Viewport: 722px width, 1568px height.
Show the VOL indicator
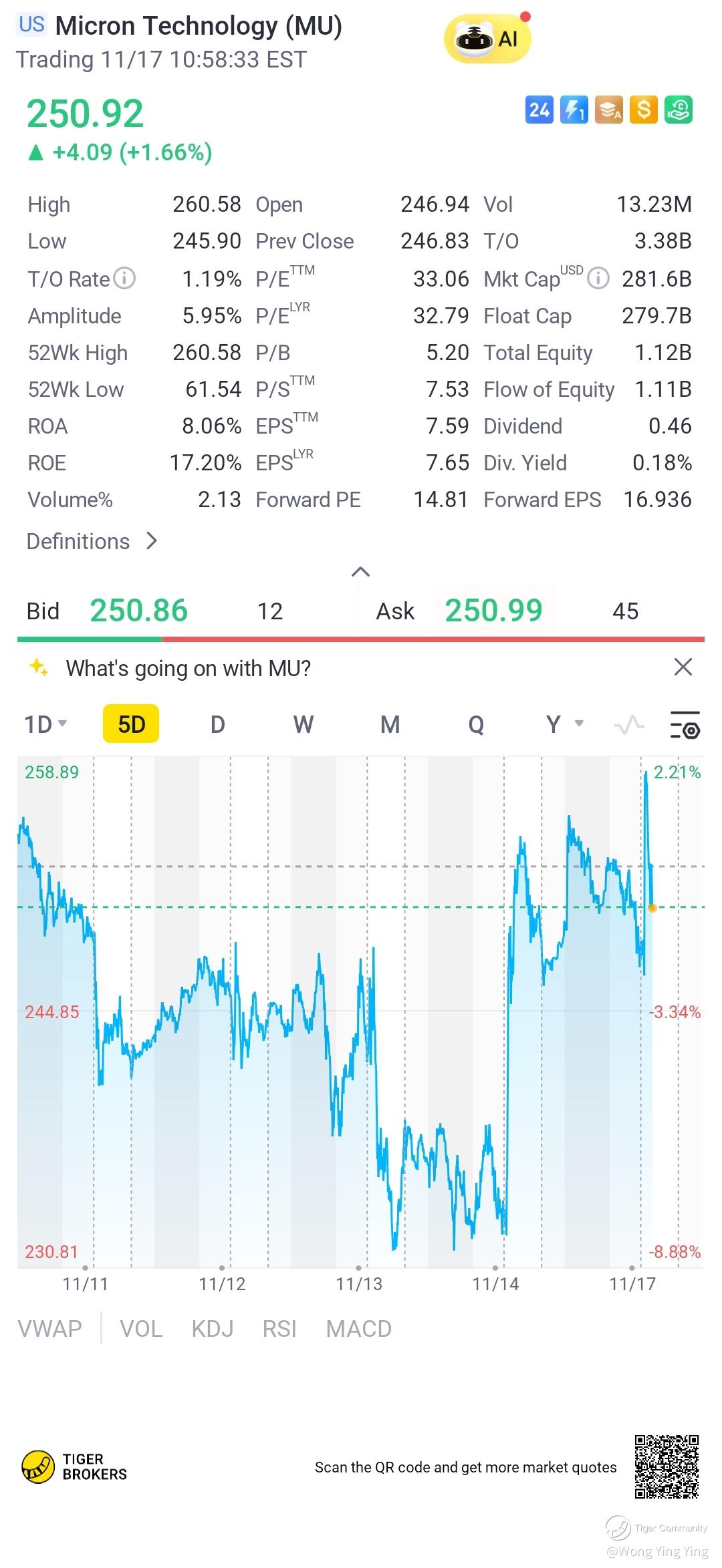[141, 1329]
